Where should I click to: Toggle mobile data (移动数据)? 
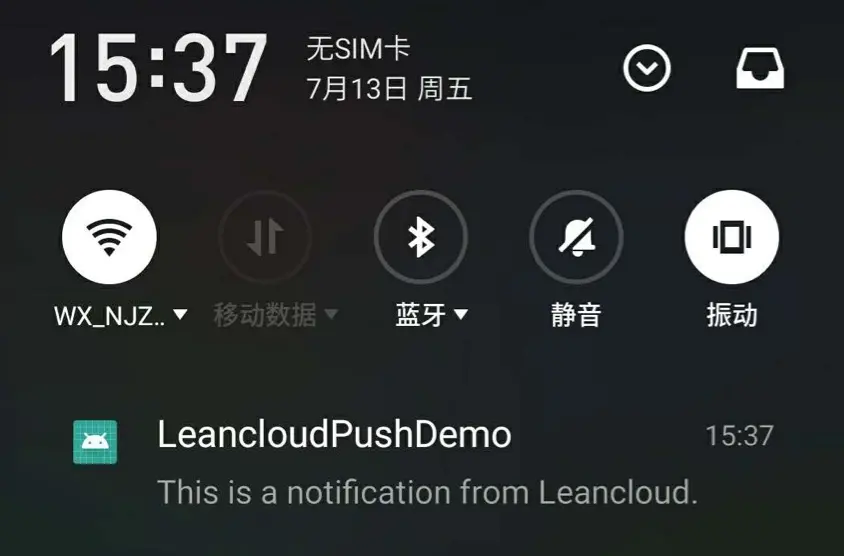[265, 237]
